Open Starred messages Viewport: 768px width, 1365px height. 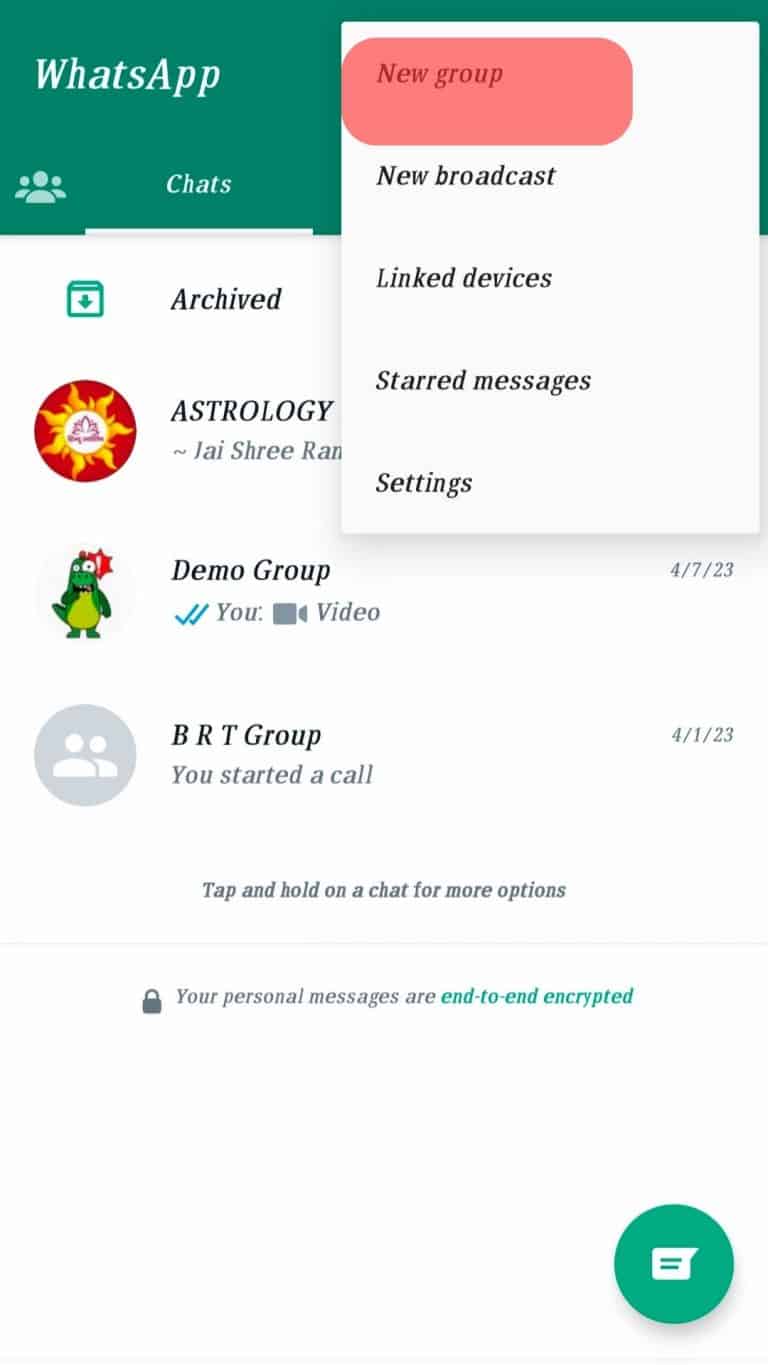point(484,380)
